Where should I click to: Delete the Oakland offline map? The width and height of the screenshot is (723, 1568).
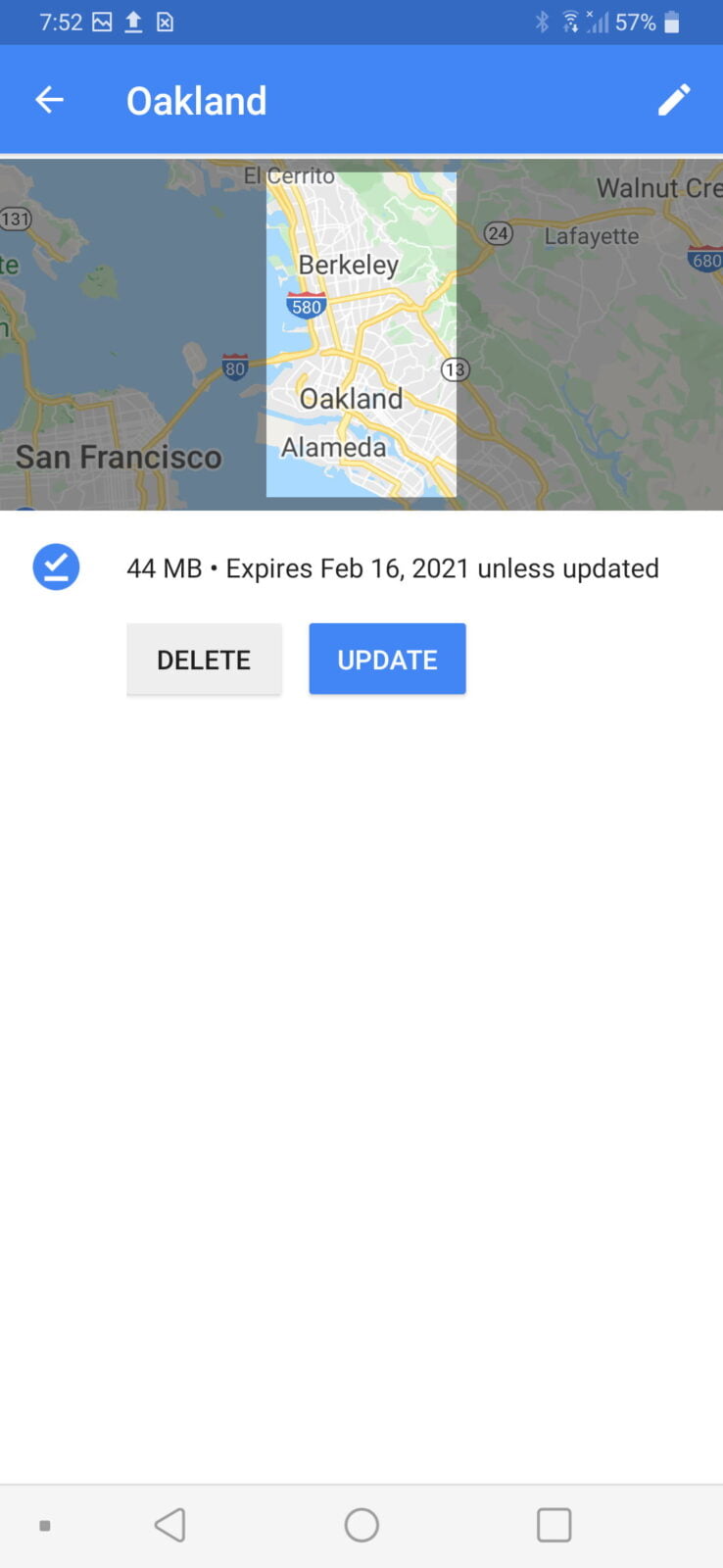pos(204,660)
